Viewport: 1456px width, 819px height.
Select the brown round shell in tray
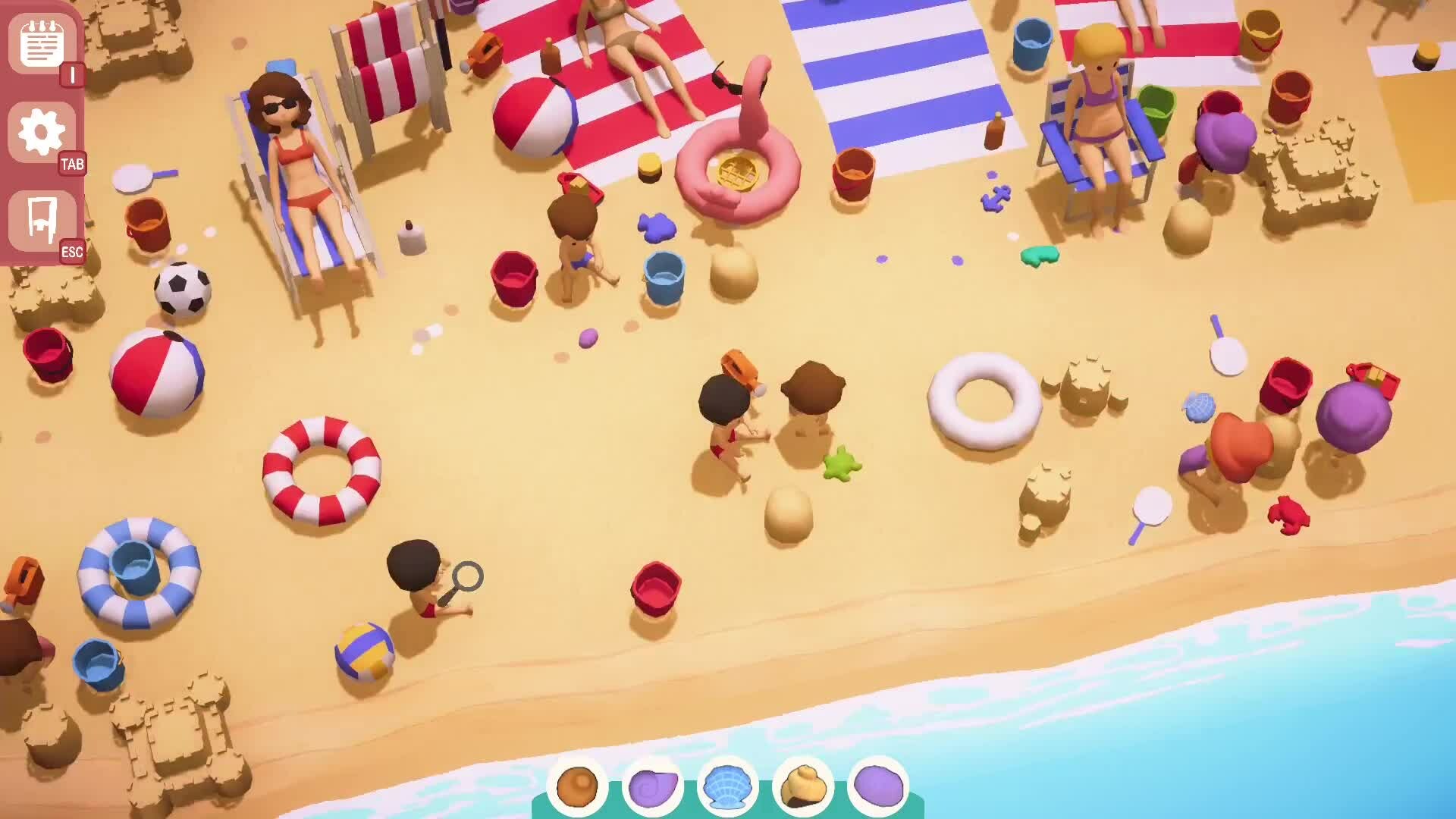(x=577, y=786)
